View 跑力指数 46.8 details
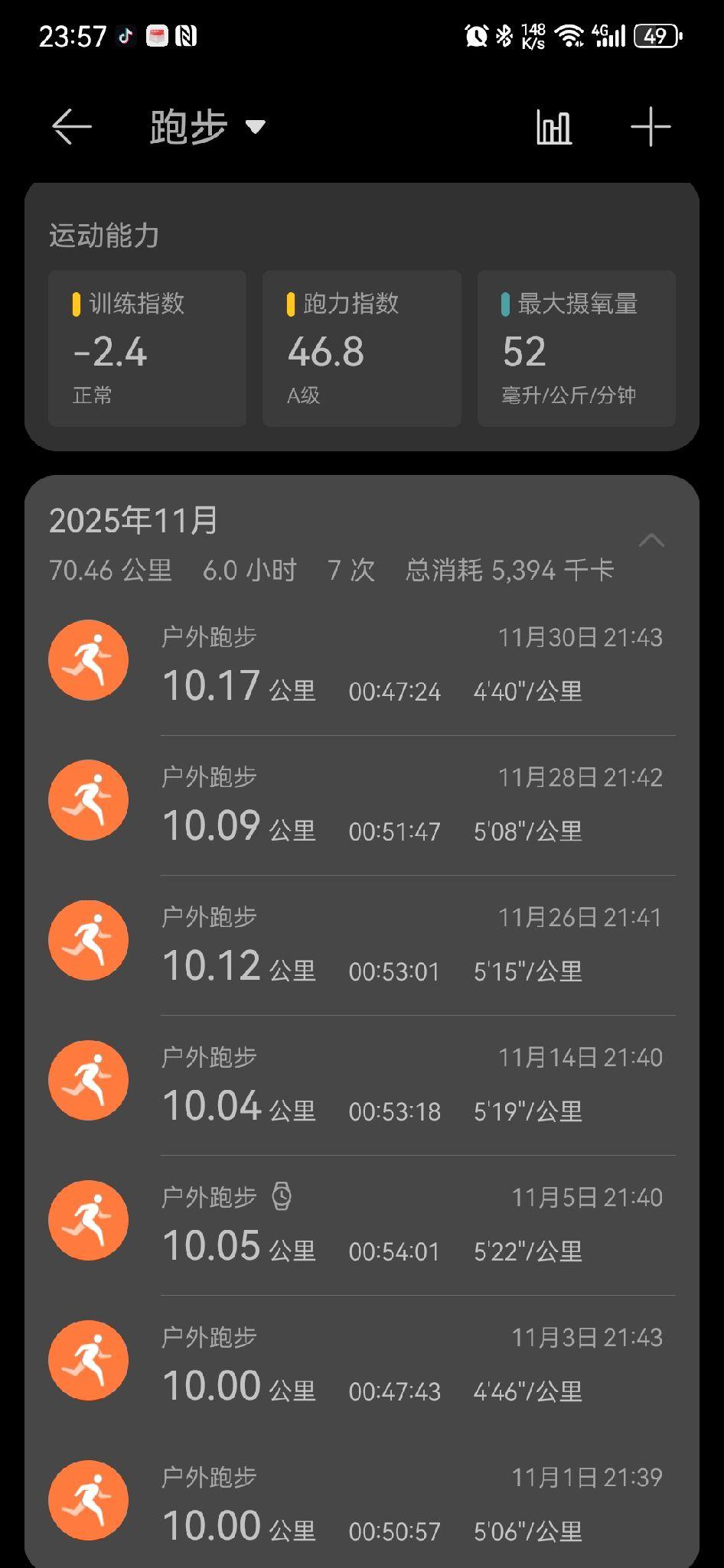 (x=361, y=348)
